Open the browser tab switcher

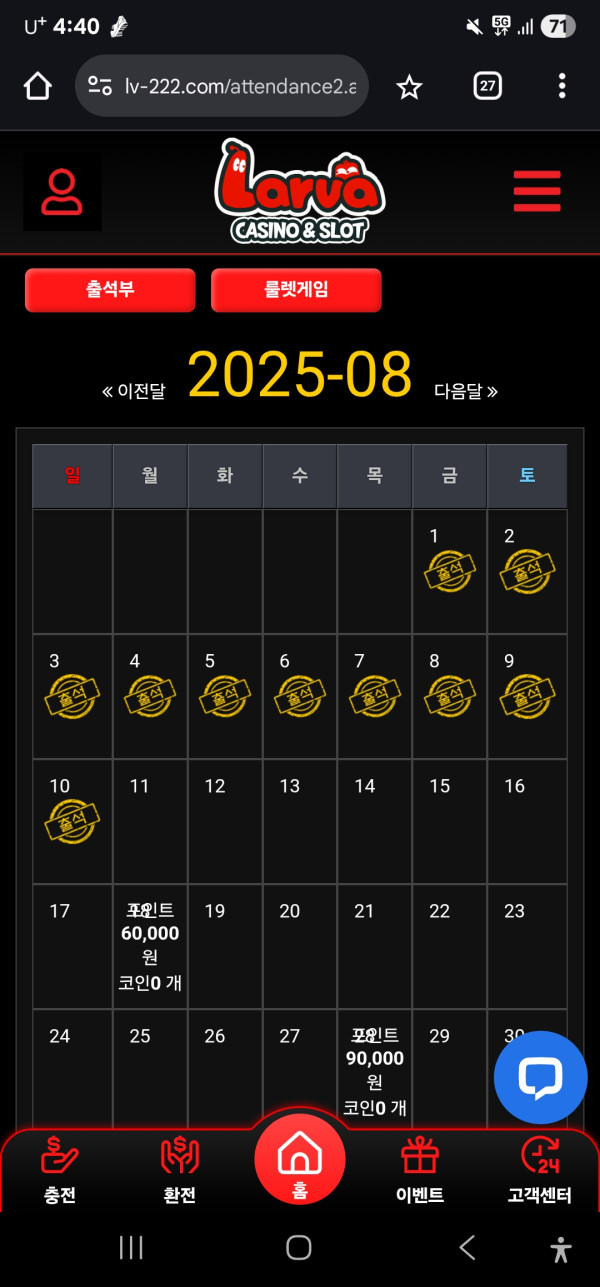(487, 86)
